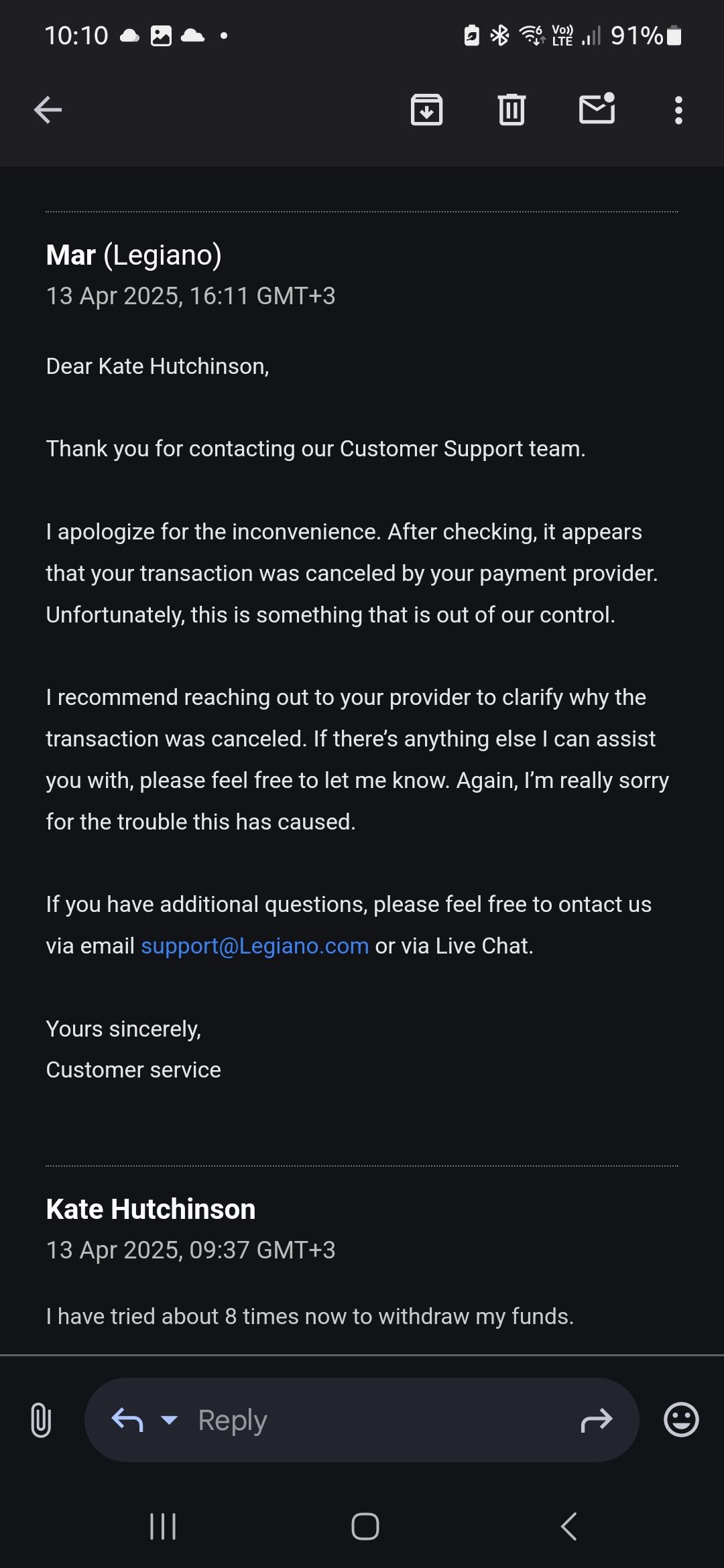This screenshot has width=724, height=1568.
Task: Forward this email using the arrow icon
Action: 596,1420
